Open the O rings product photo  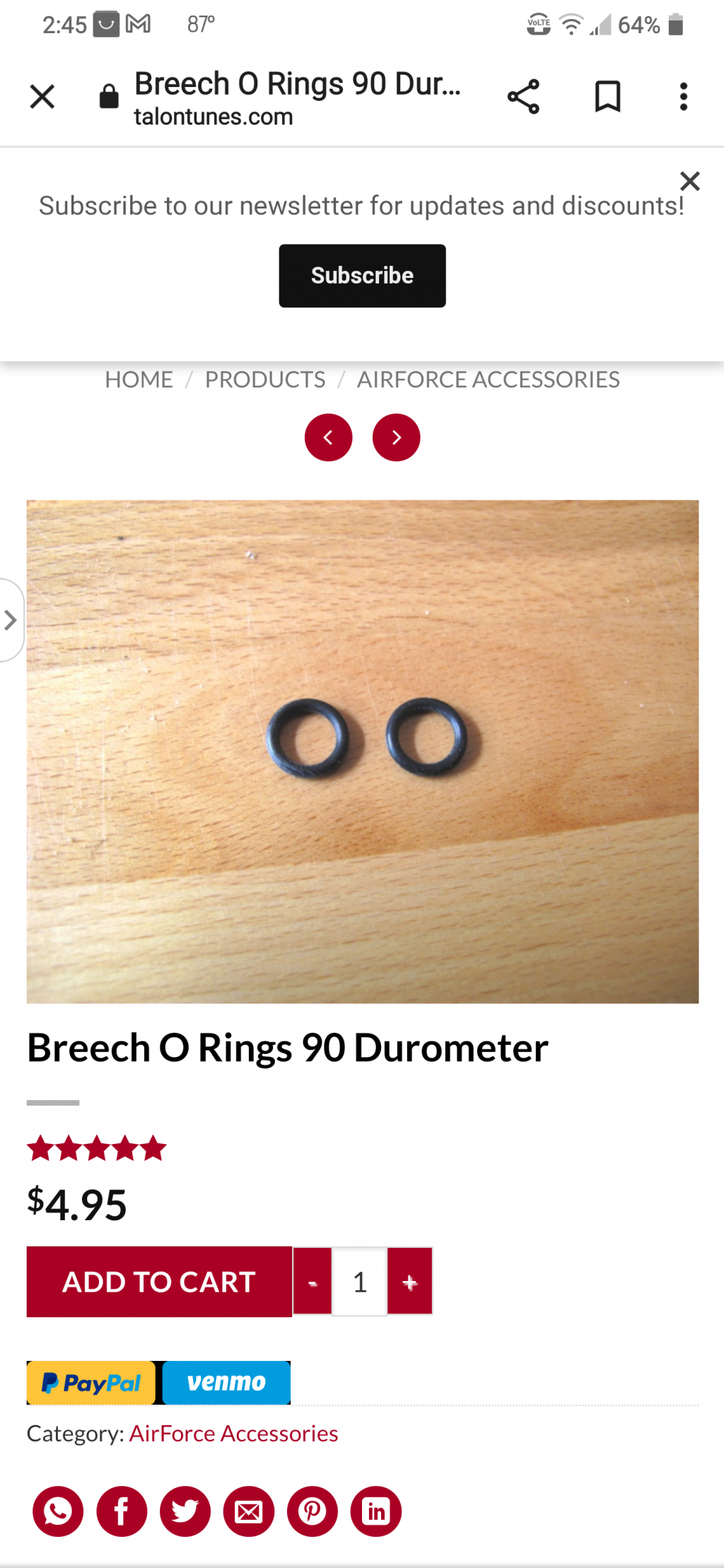[362, 751]
